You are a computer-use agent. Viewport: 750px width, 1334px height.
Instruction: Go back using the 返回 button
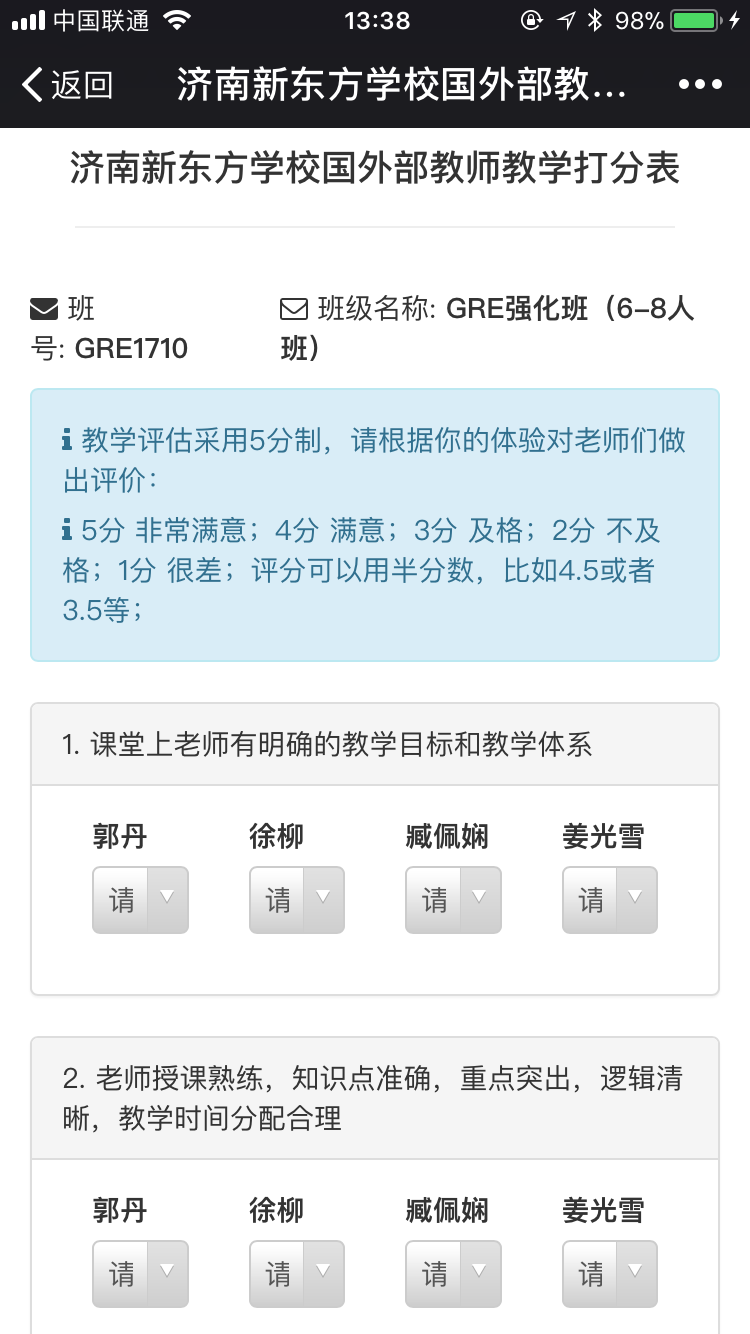pyautogui.click(x=67, y=85)
